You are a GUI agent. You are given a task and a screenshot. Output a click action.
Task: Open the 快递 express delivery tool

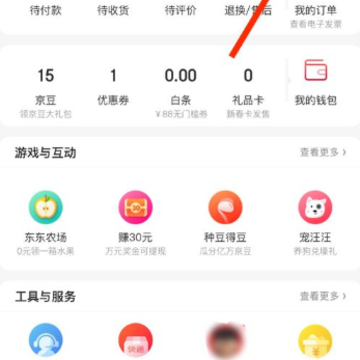tap(135, 341)
